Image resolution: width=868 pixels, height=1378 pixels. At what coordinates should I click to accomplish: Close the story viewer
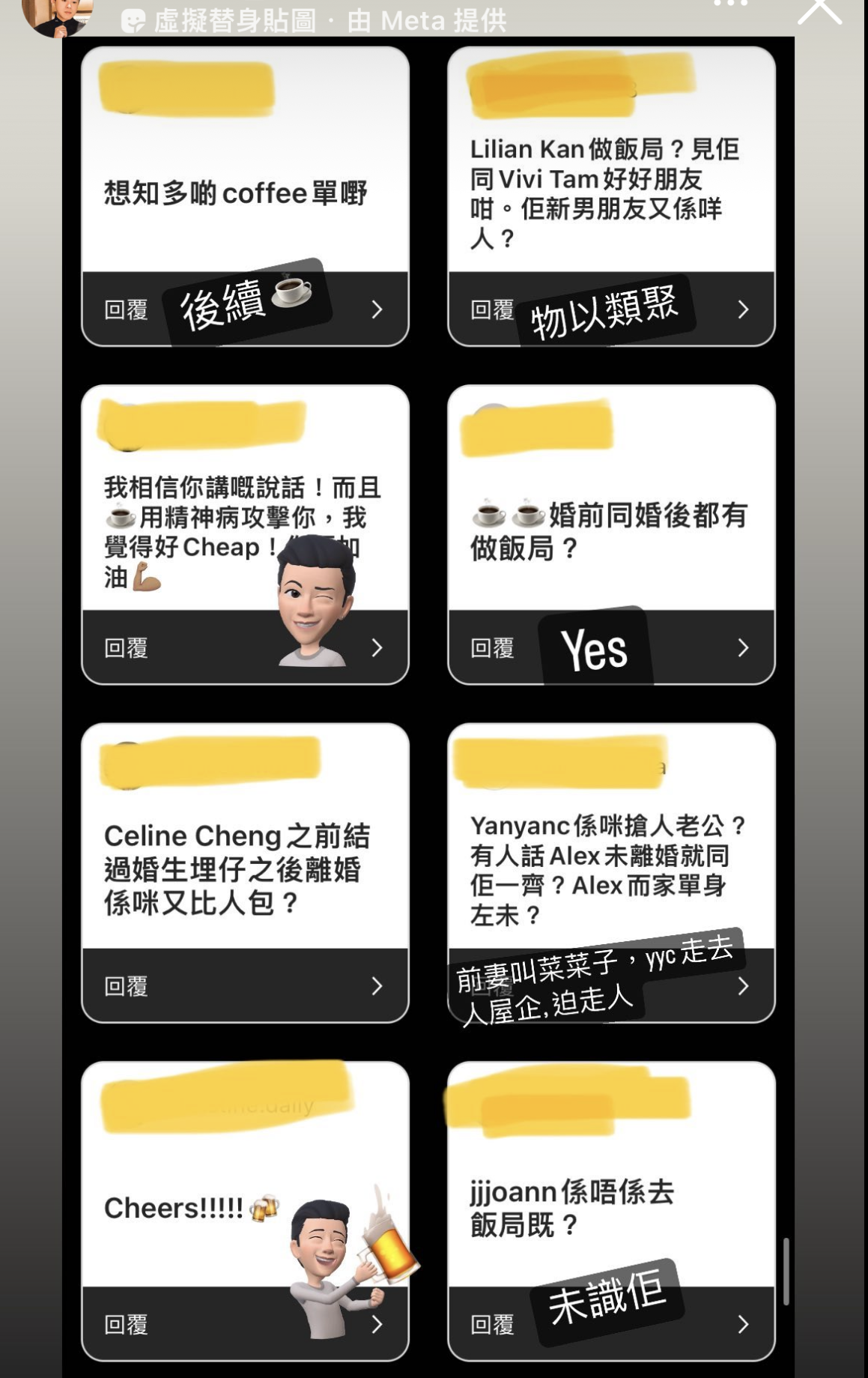coord(819,10)
